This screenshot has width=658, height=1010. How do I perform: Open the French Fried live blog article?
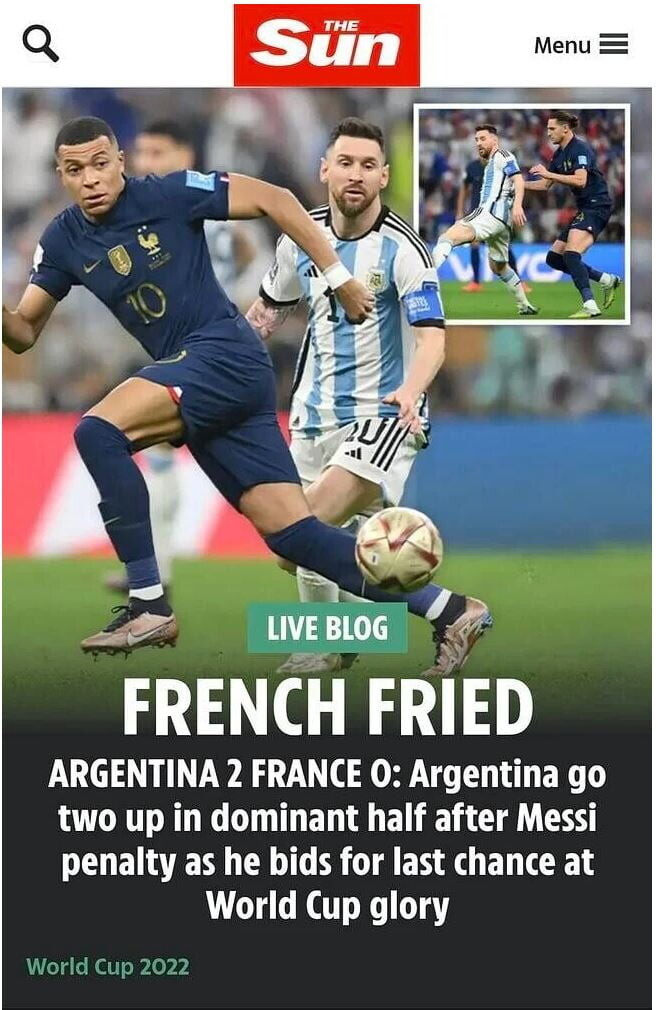point(328,707)
